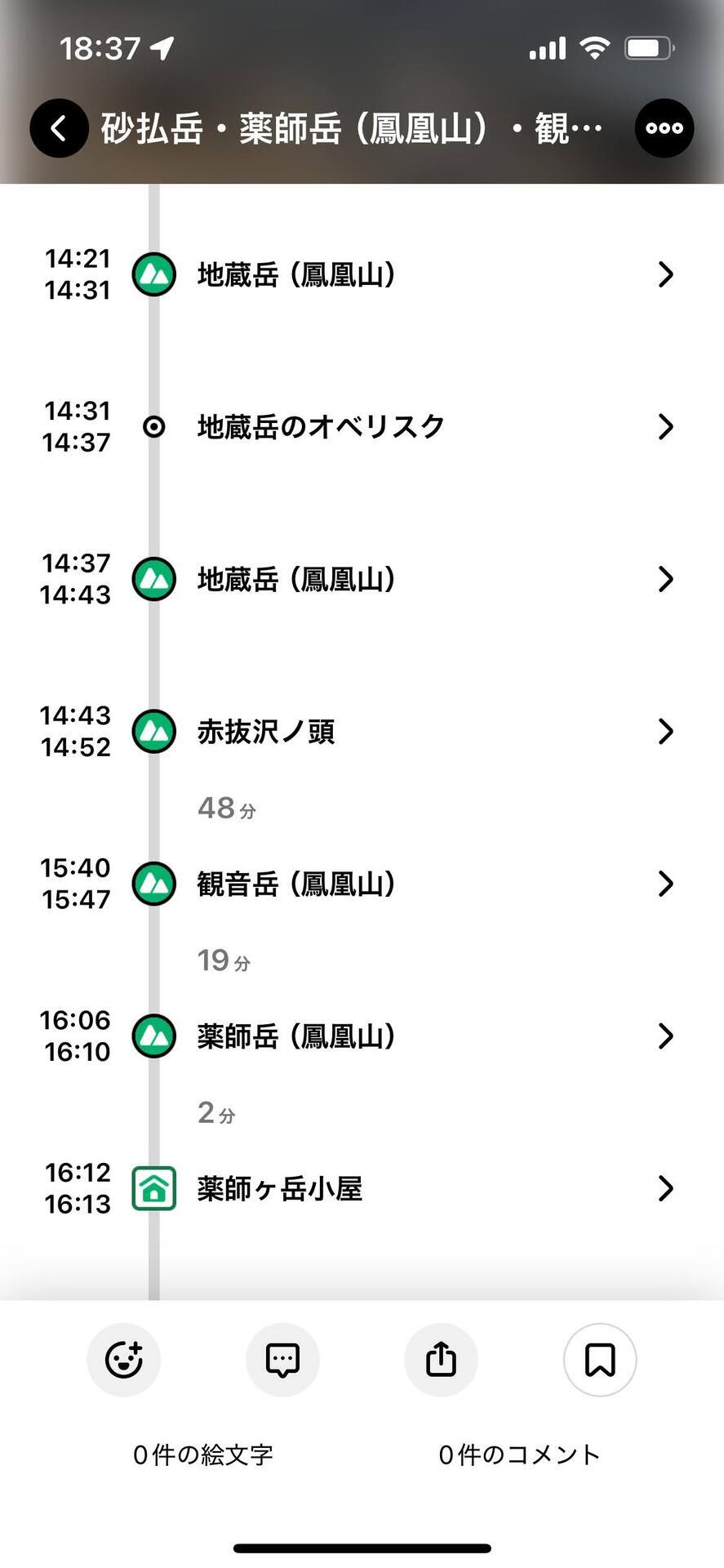Go back using the top-left arrow
724x1568 pixels.
coord(59,128)
